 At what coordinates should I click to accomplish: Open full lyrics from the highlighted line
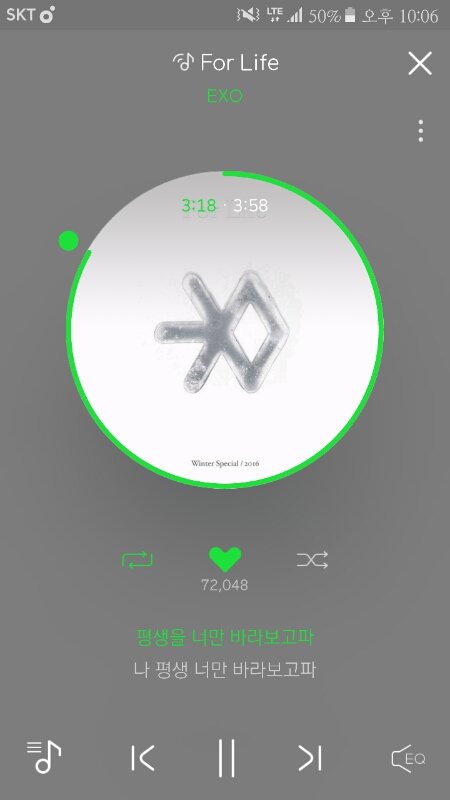click(x=225, y=637)
